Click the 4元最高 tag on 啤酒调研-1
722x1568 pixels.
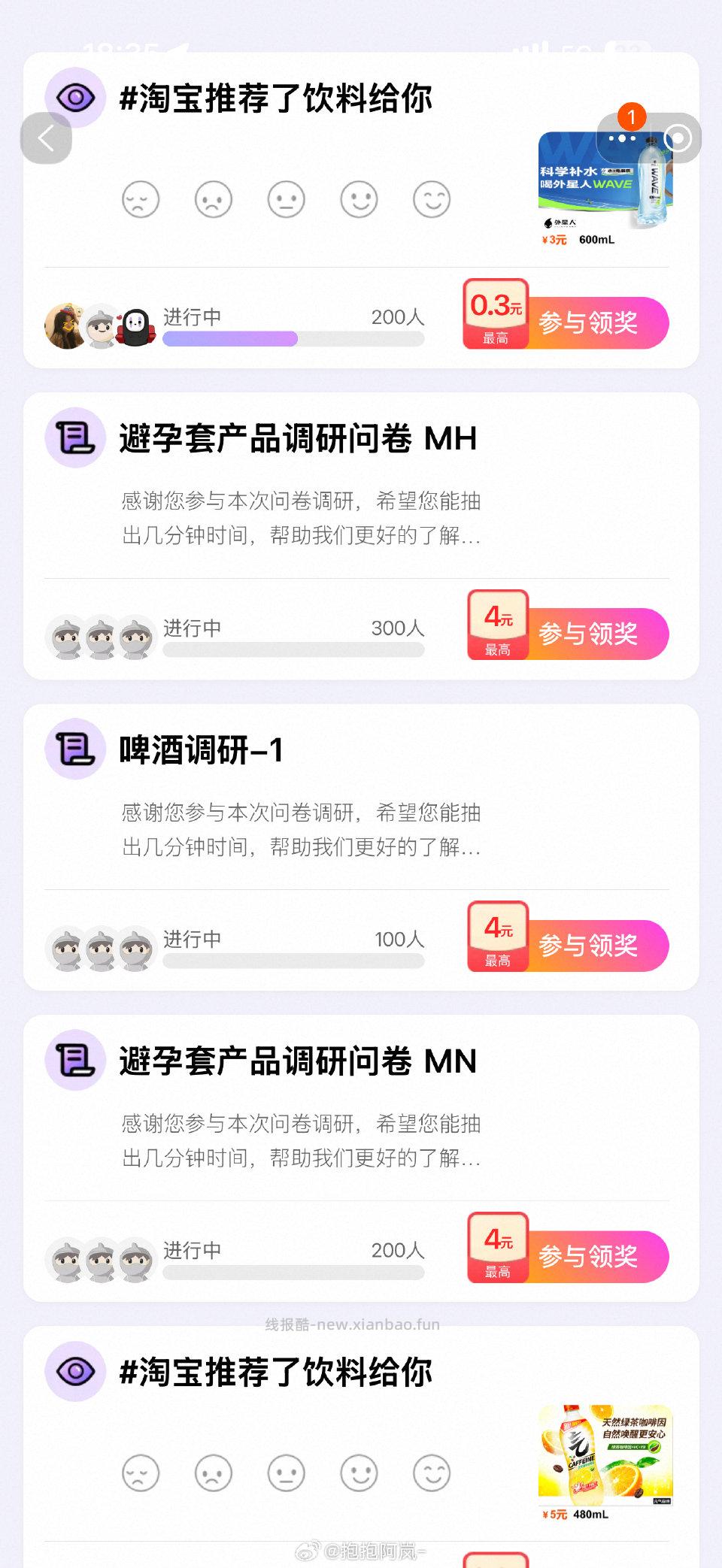(497, 938)
